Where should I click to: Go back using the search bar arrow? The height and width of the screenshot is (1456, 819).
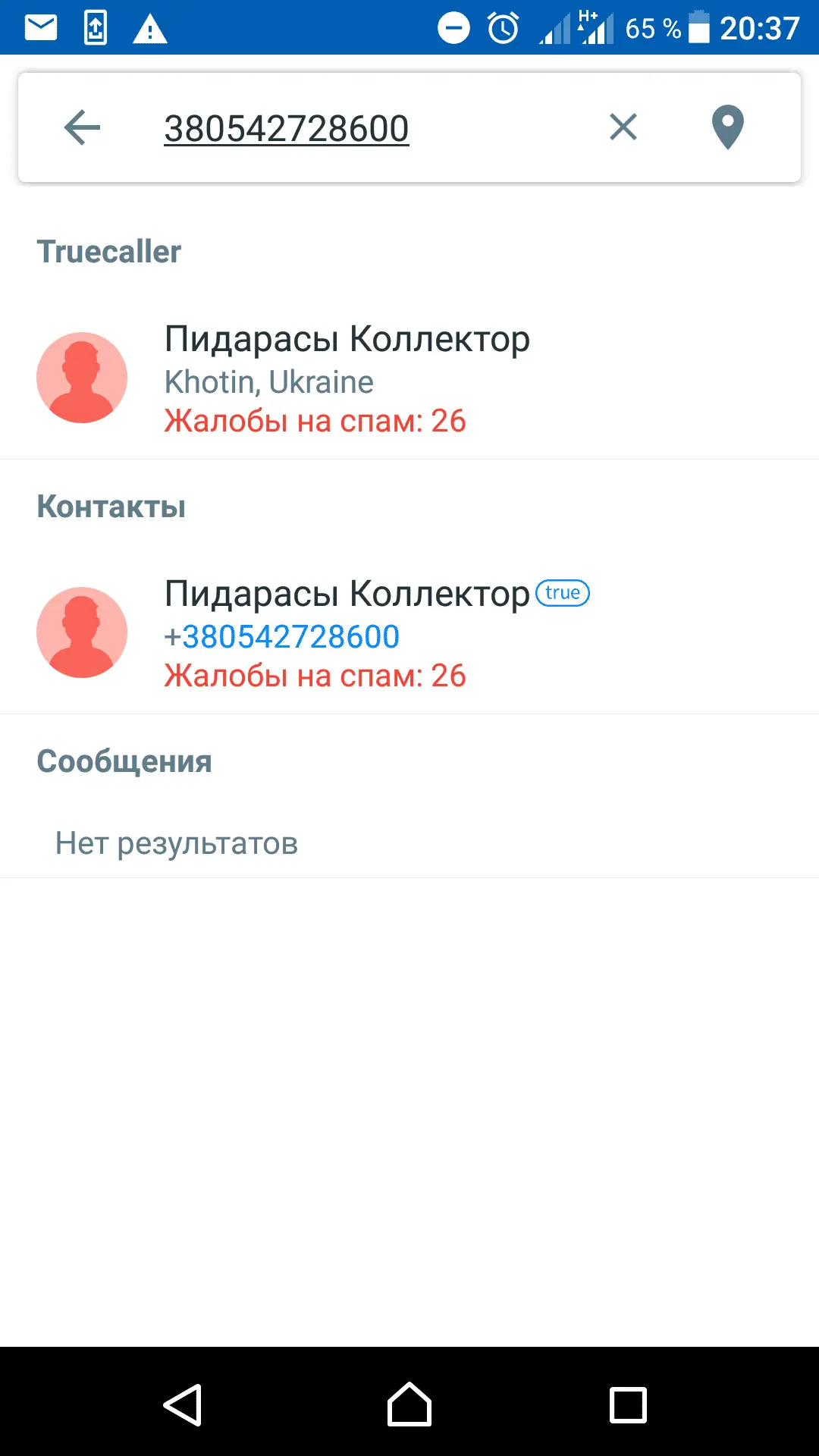[82, 127]
